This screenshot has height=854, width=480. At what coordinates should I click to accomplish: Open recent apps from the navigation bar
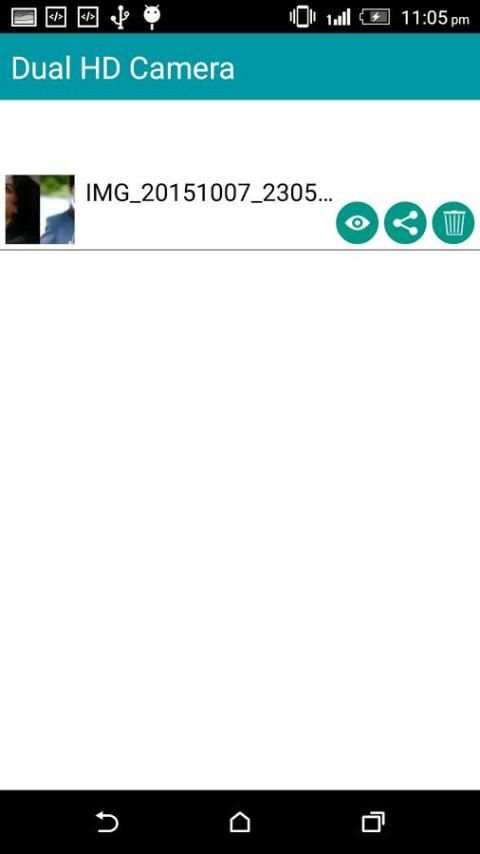(373, 821)
